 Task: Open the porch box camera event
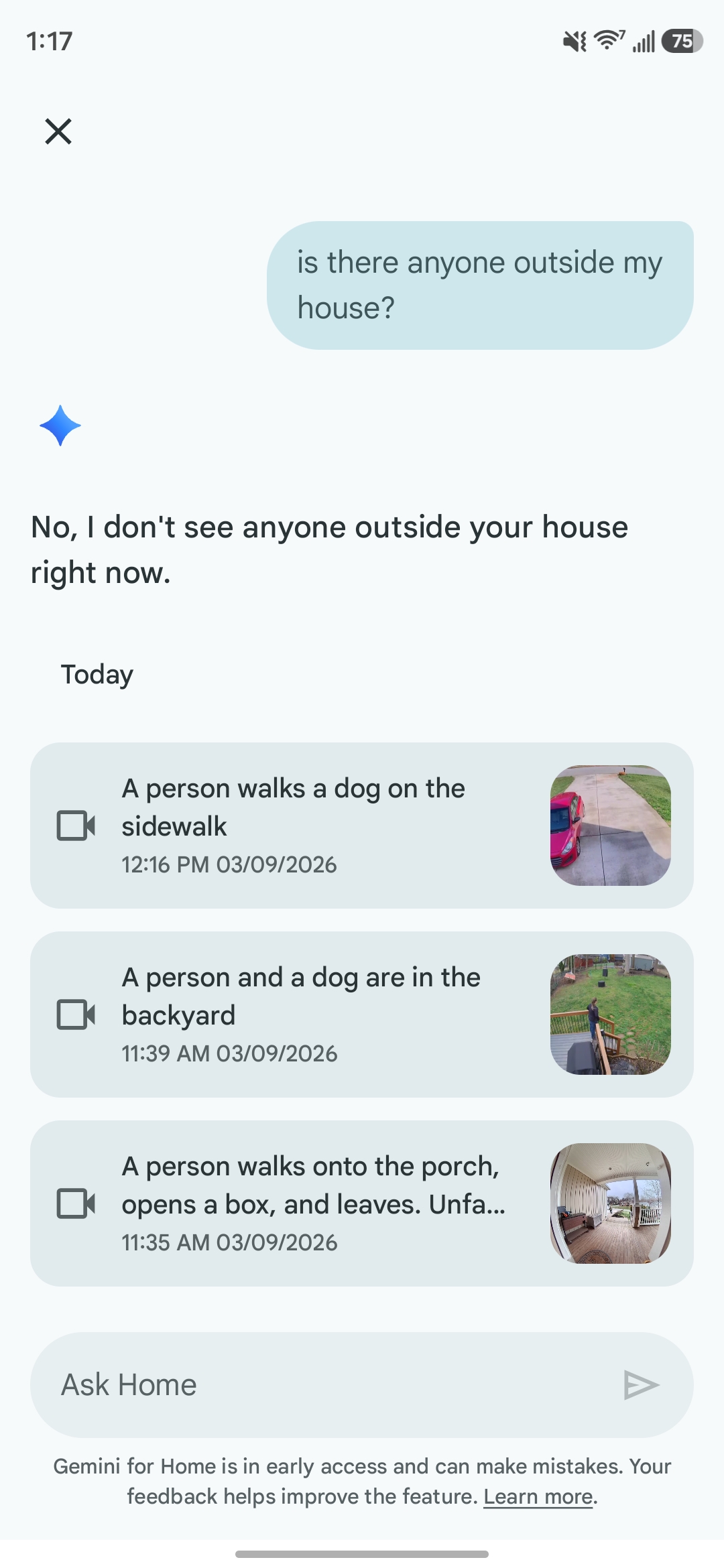362,1203
